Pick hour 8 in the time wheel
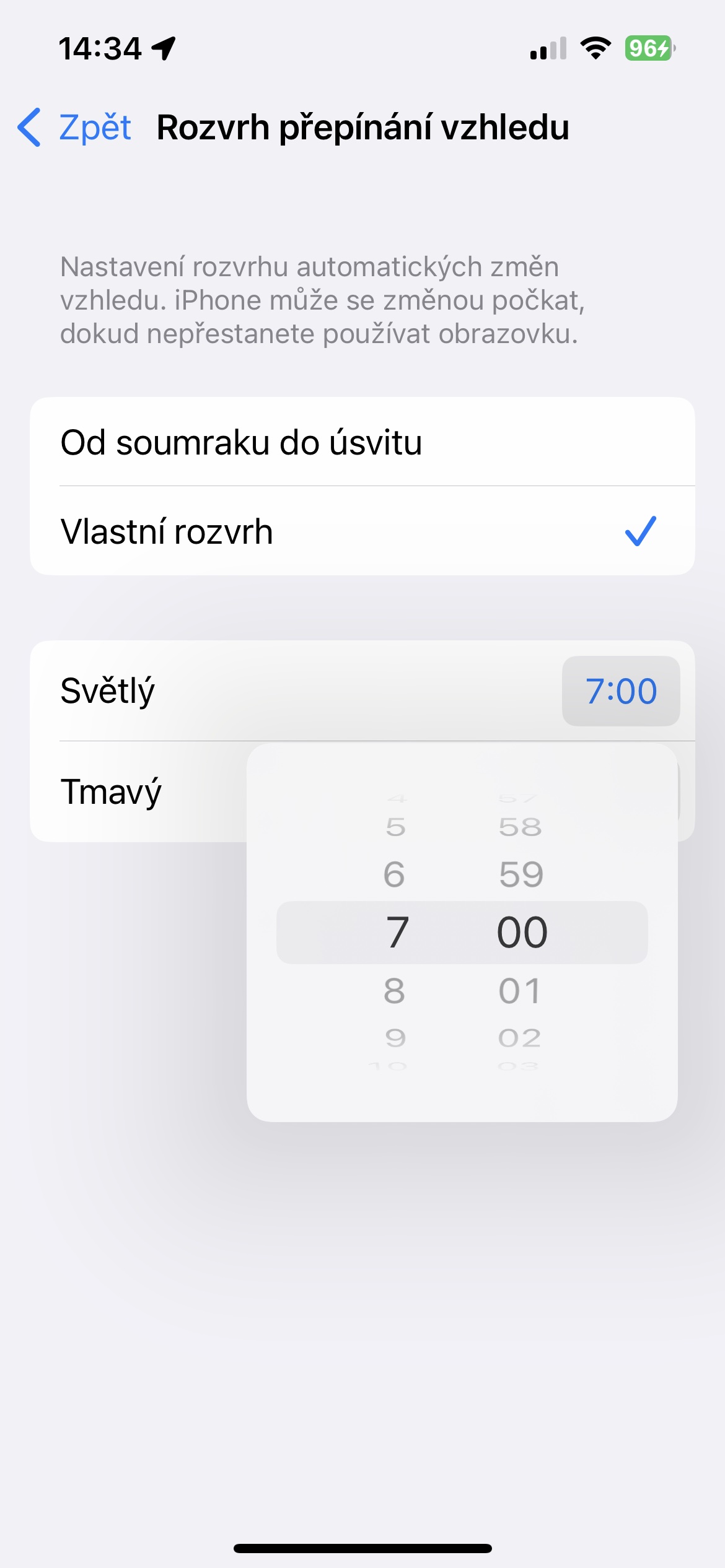 395,991
